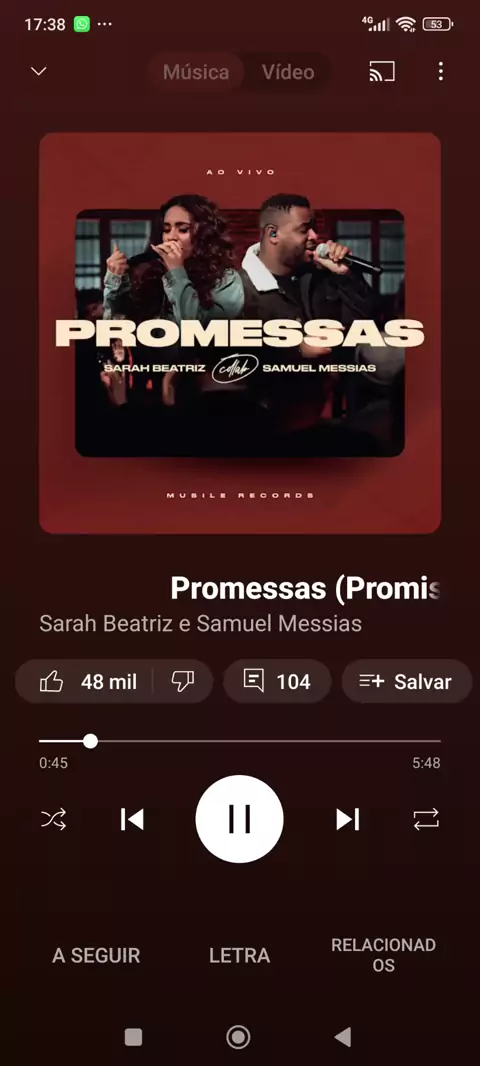Viewport: 480px width, 1066px height.
Task: Save the song with Salvar
Action: 406,681
